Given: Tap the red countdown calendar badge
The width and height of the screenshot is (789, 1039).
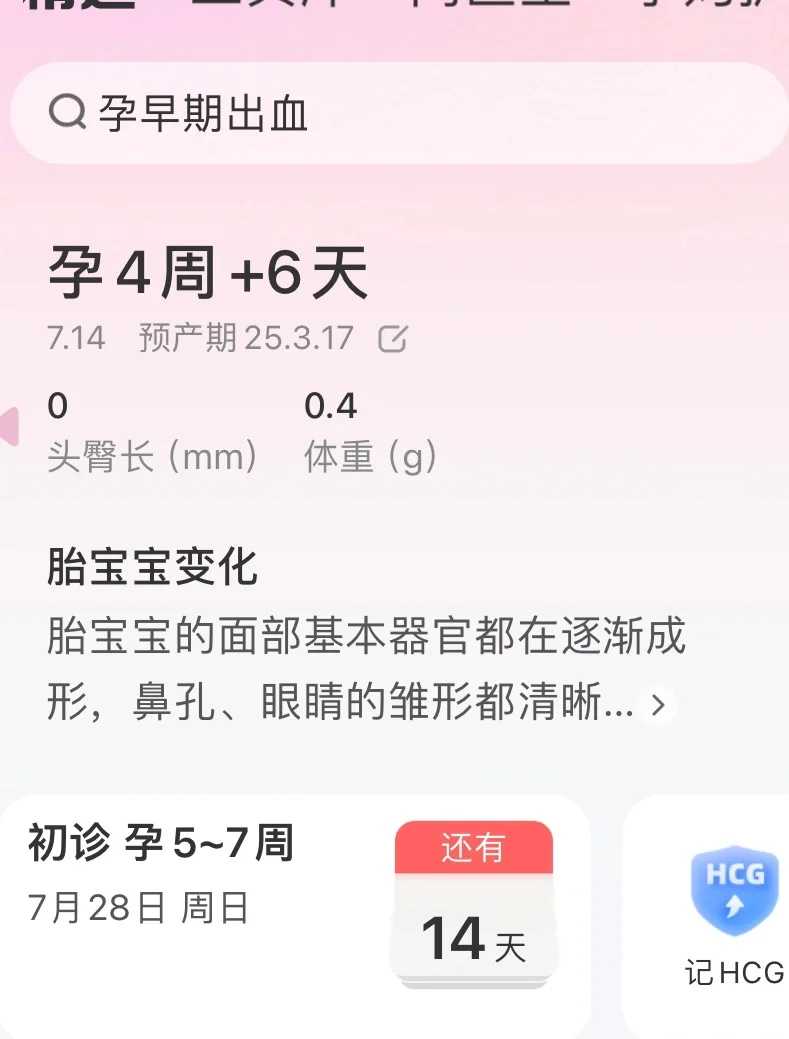Looking at the screenshot, I should pos(474,846).
